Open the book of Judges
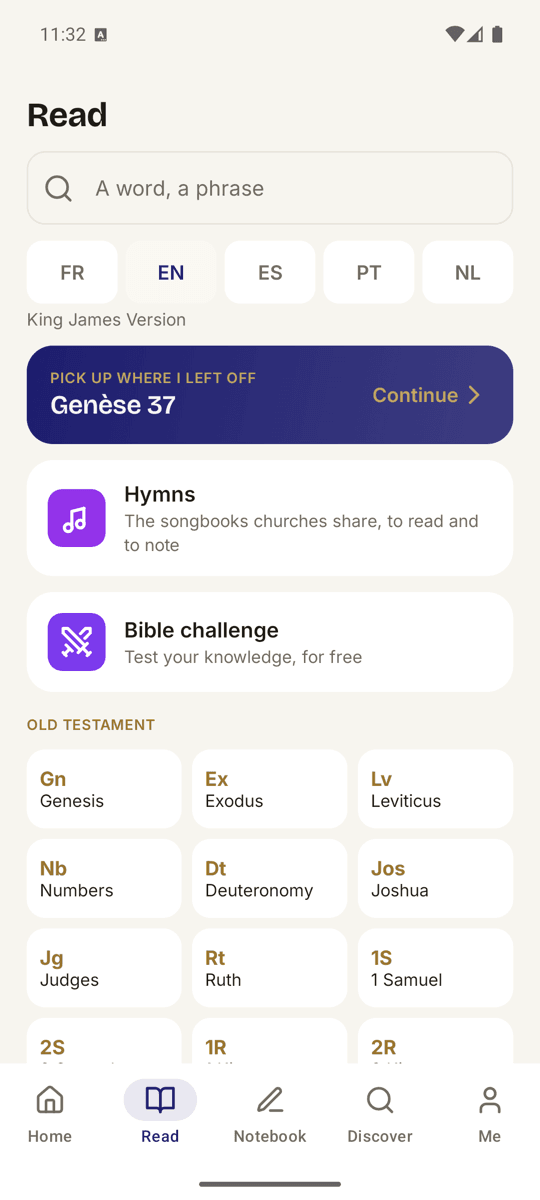 point(104,968)
